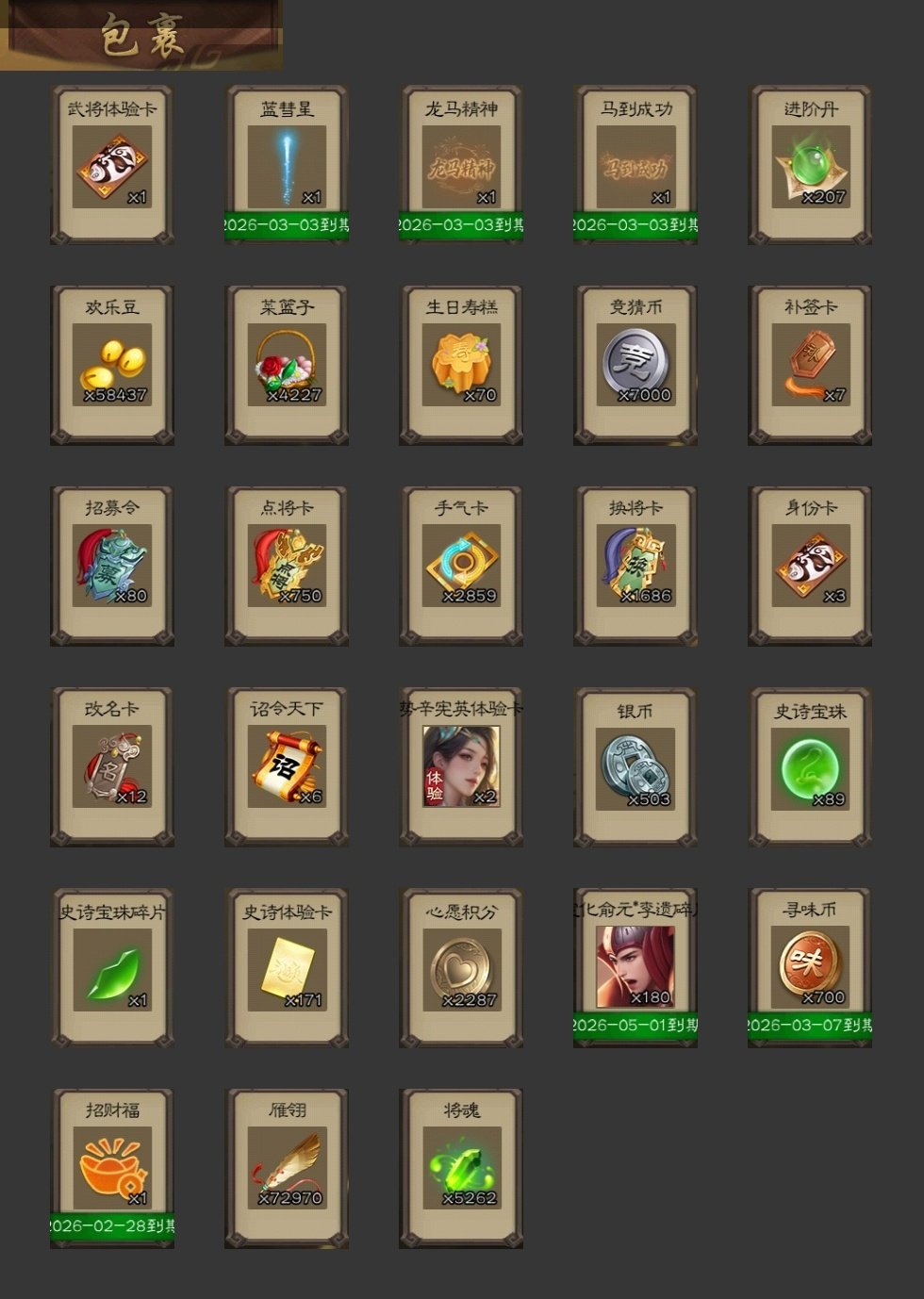Screen dimensions: 924x1299
Task: Select the 补签卡 item
Action: tap(810, 366)
